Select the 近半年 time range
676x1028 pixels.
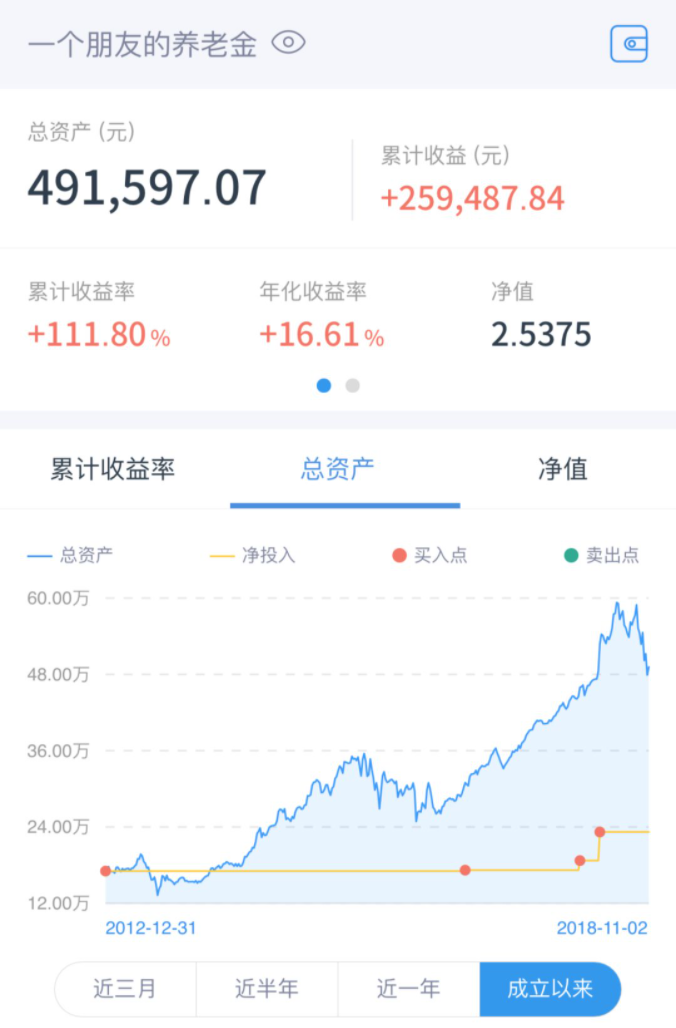tap(267, 989)
